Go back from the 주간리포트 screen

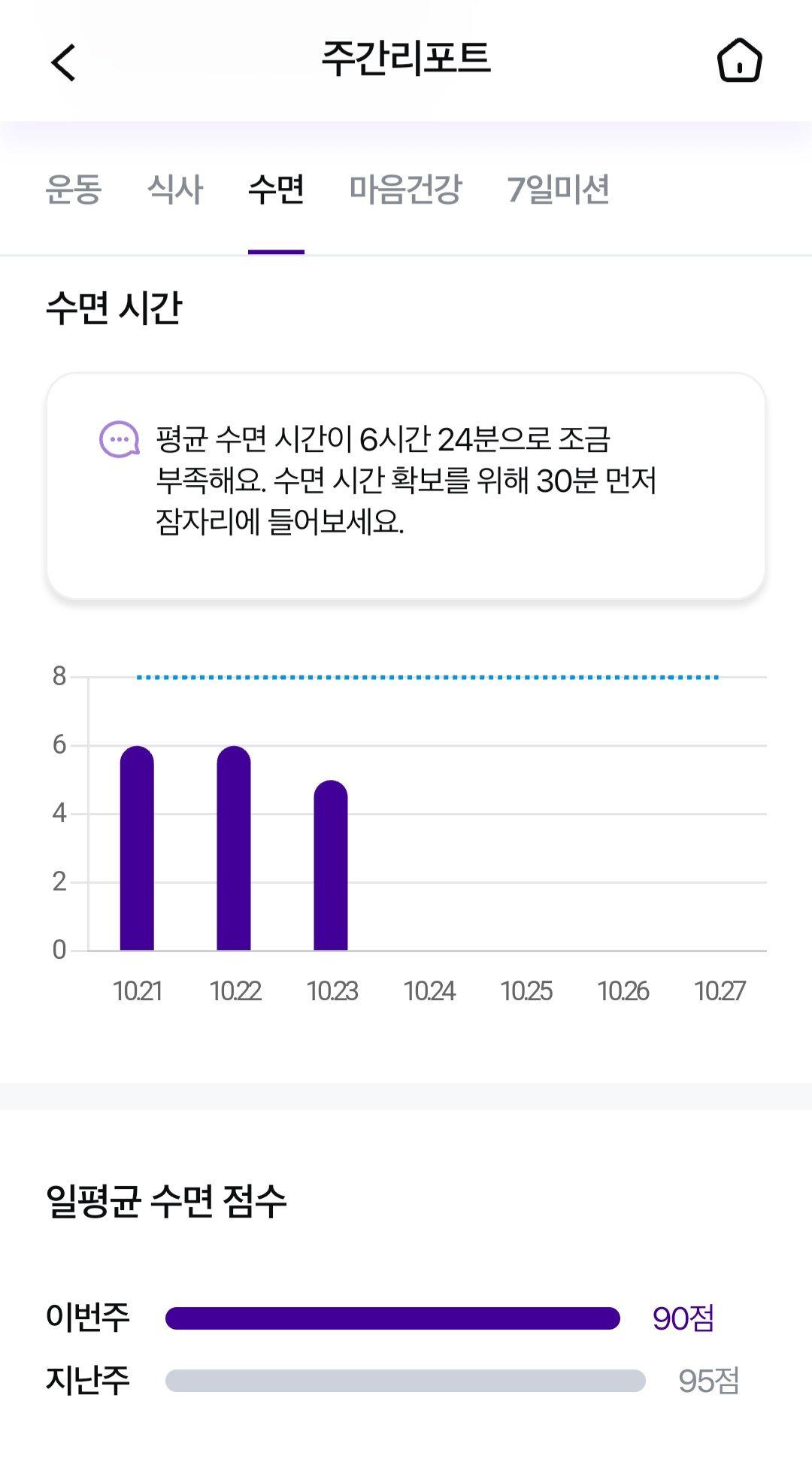64,62
